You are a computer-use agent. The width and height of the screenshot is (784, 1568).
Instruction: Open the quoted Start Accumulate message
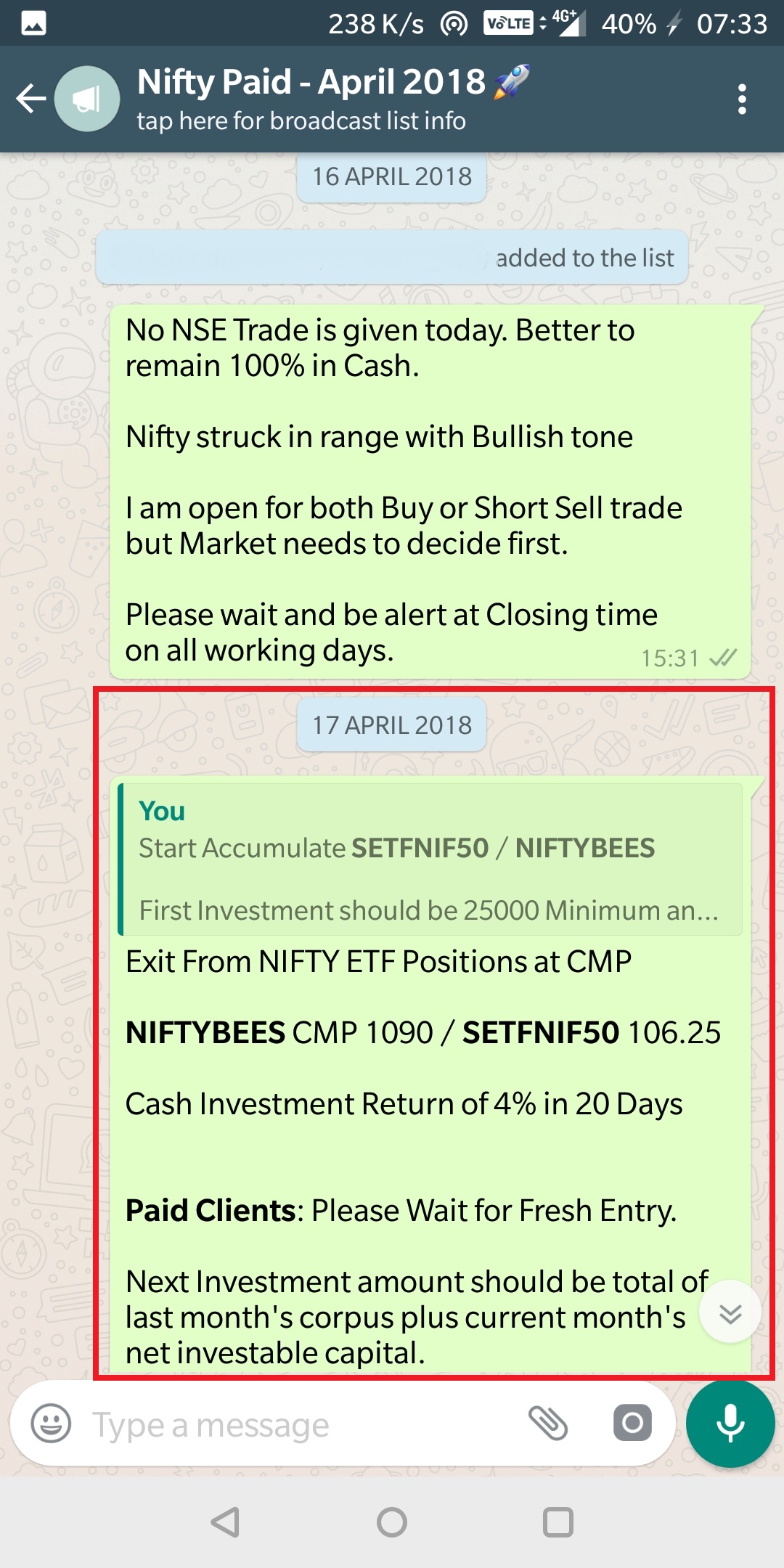point(430,859)
